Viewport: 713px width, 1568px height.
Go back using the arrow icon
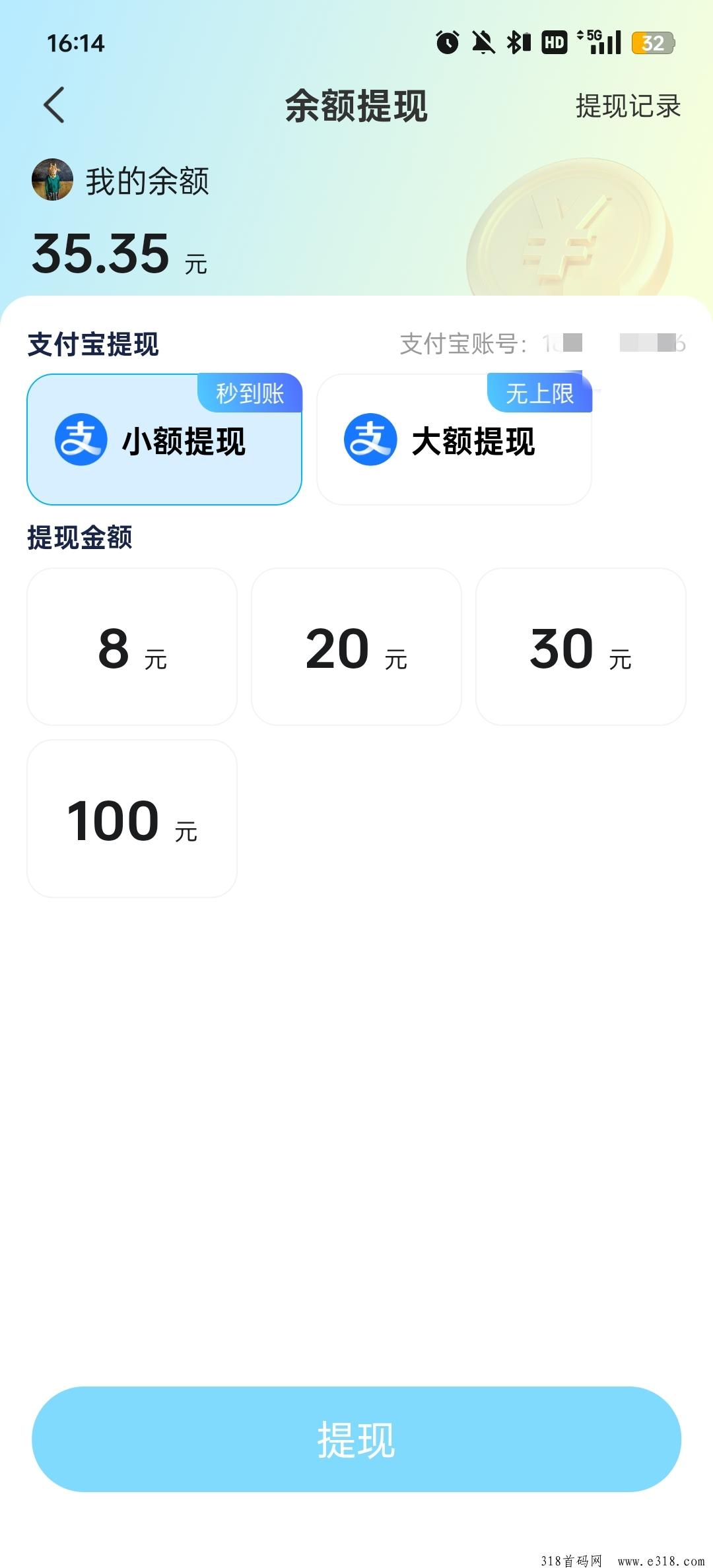(54, 106)
